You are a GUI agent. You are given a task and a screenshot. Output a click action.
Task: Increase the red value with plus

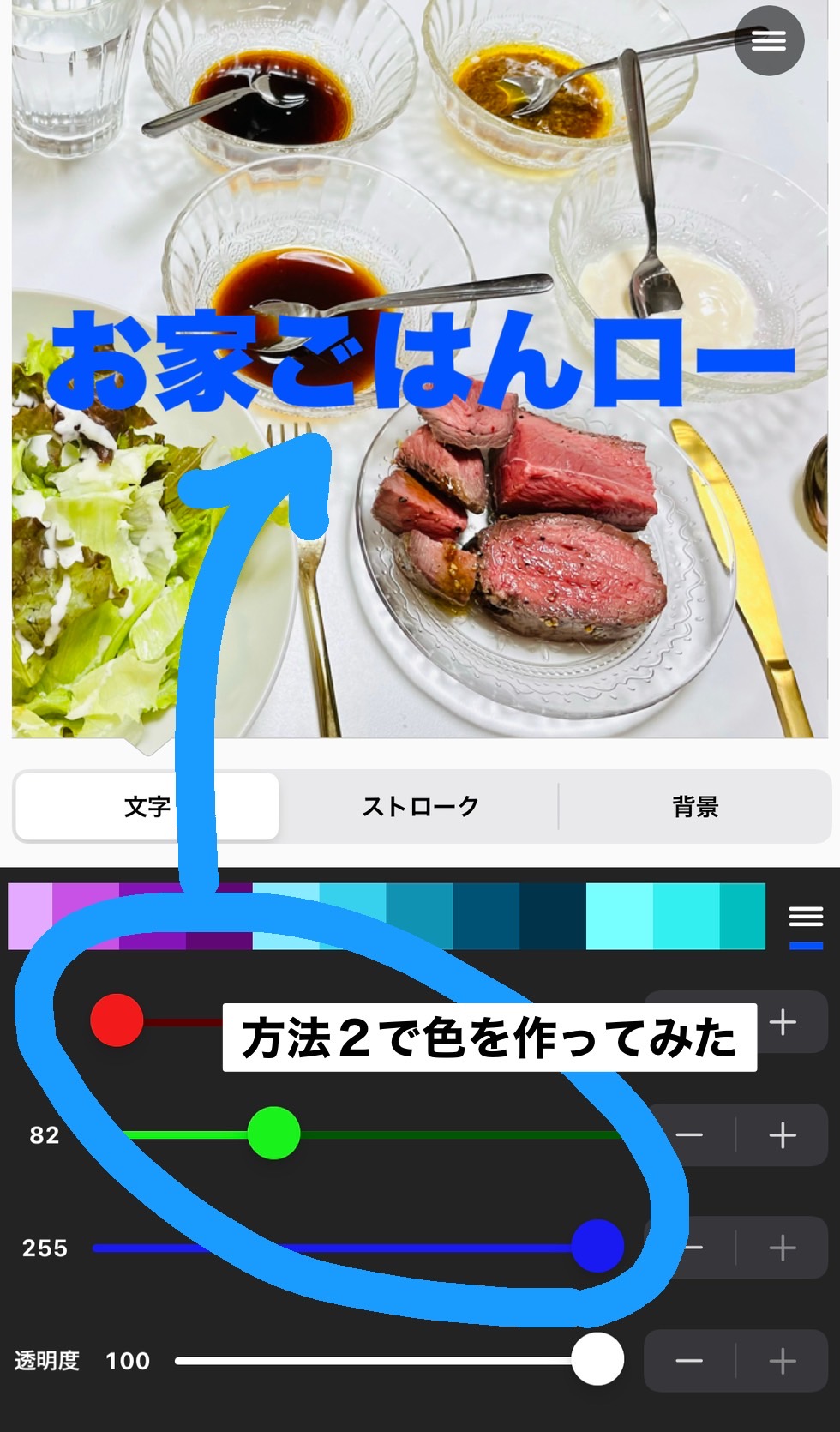pyautogui.click(x=783, y=1021)
